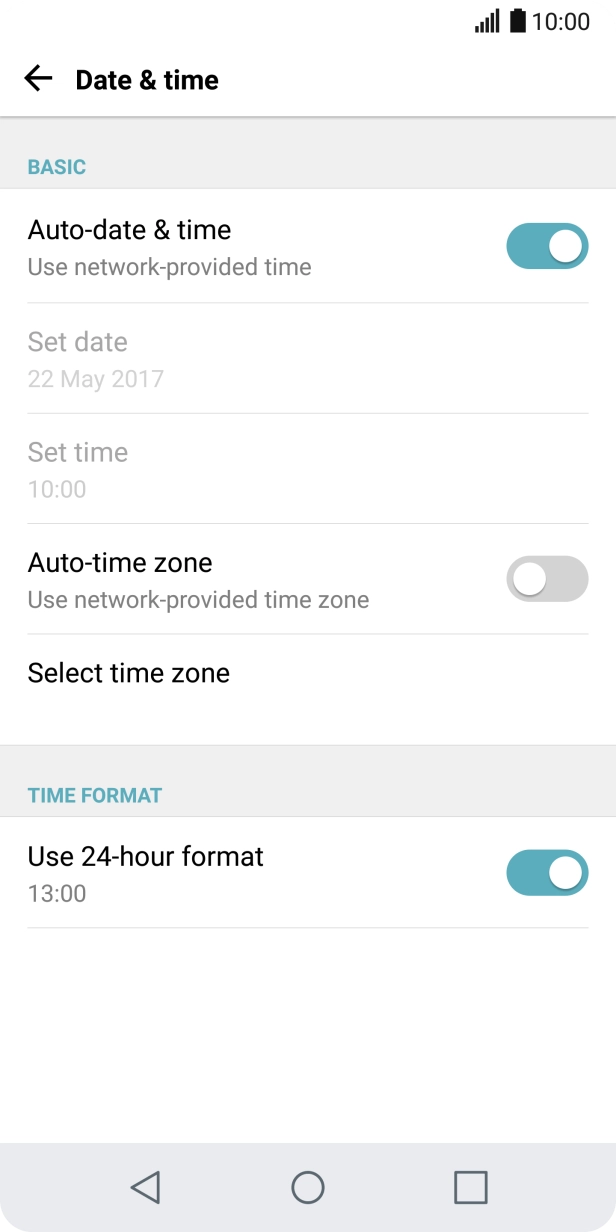Open recent apps via the square button
This screenshot has width=616, height=1232.
click(x=471, y=1187)
